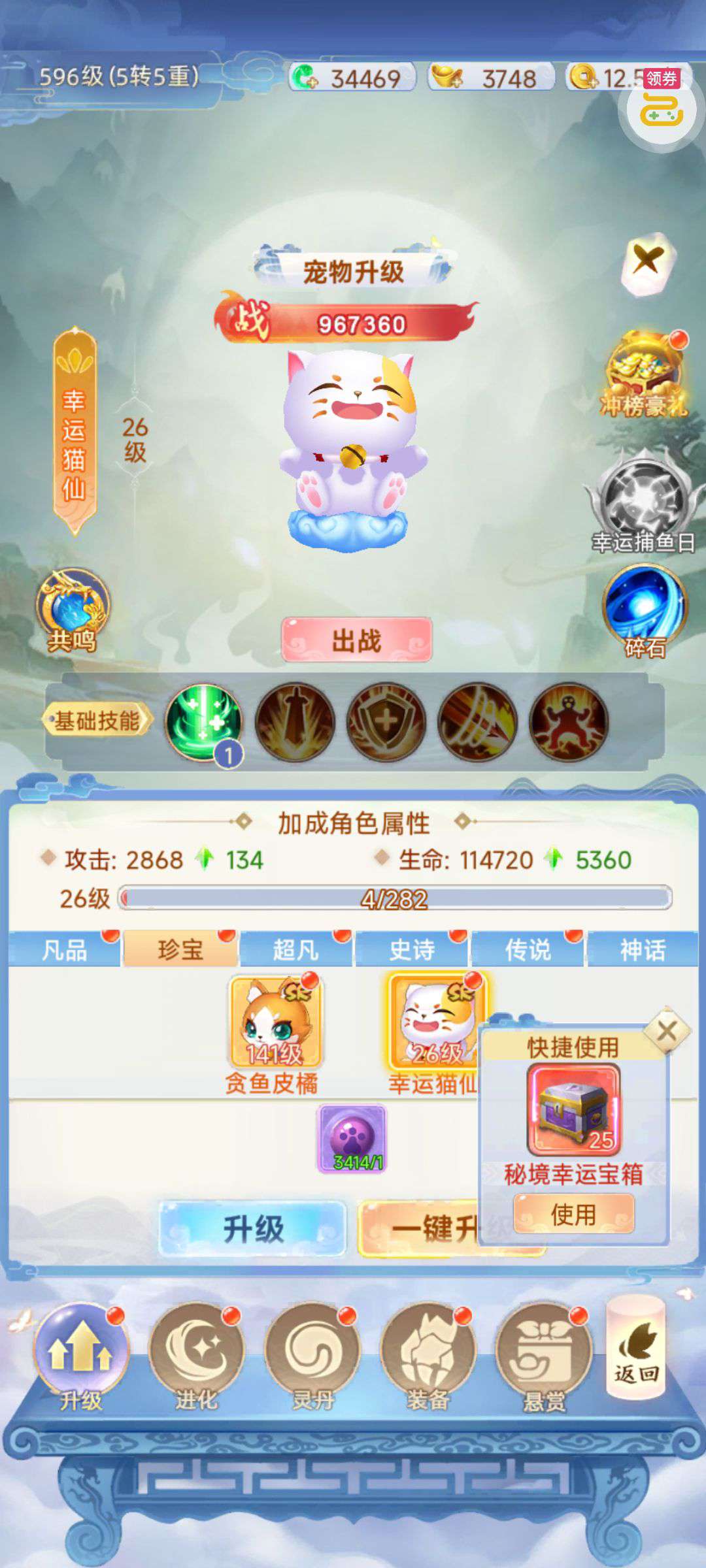Switch to the 超凡 tab
The height and width of the screenshot is (1568, 706).
295,949
